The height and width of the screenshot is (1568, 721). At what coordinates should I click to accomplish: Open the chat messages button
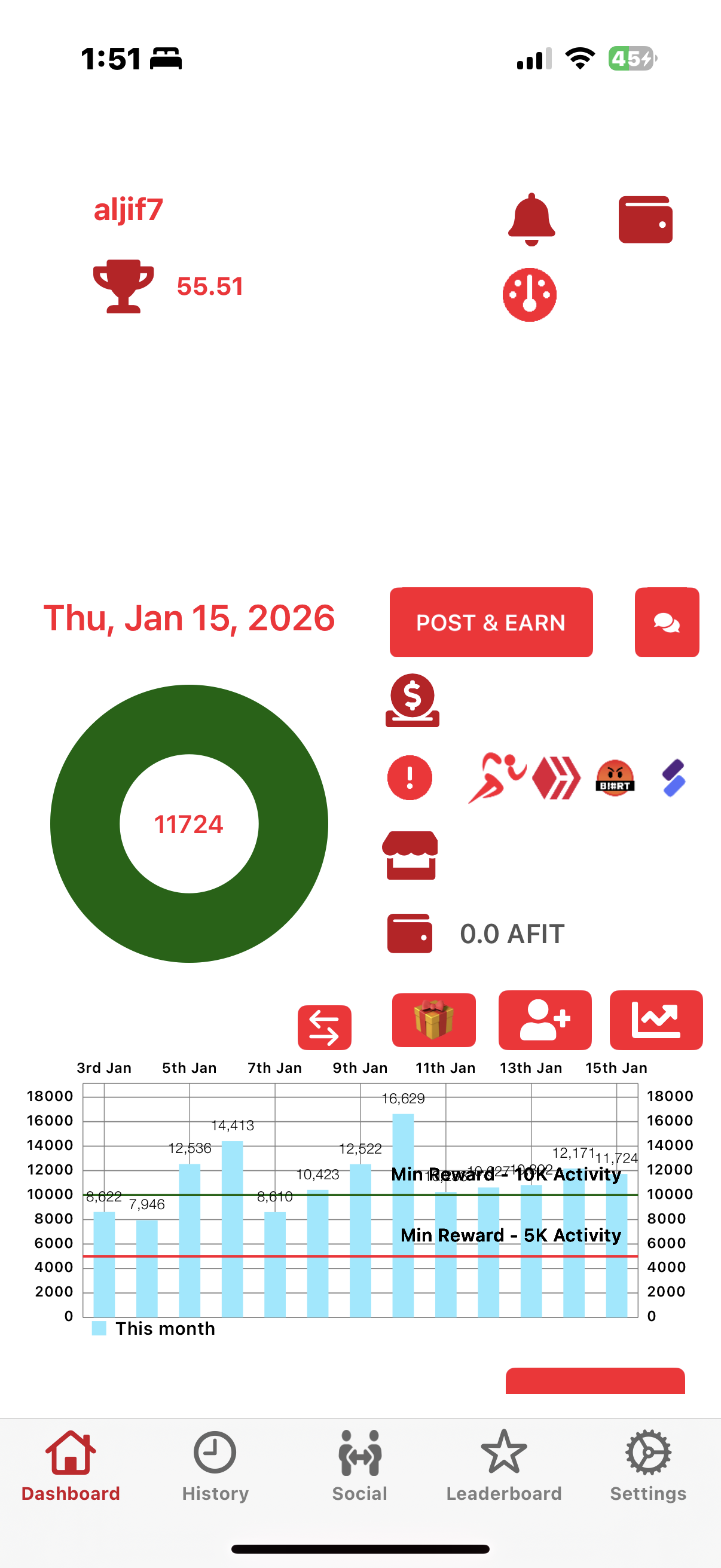pyautogui.click(x=666, y=622)
